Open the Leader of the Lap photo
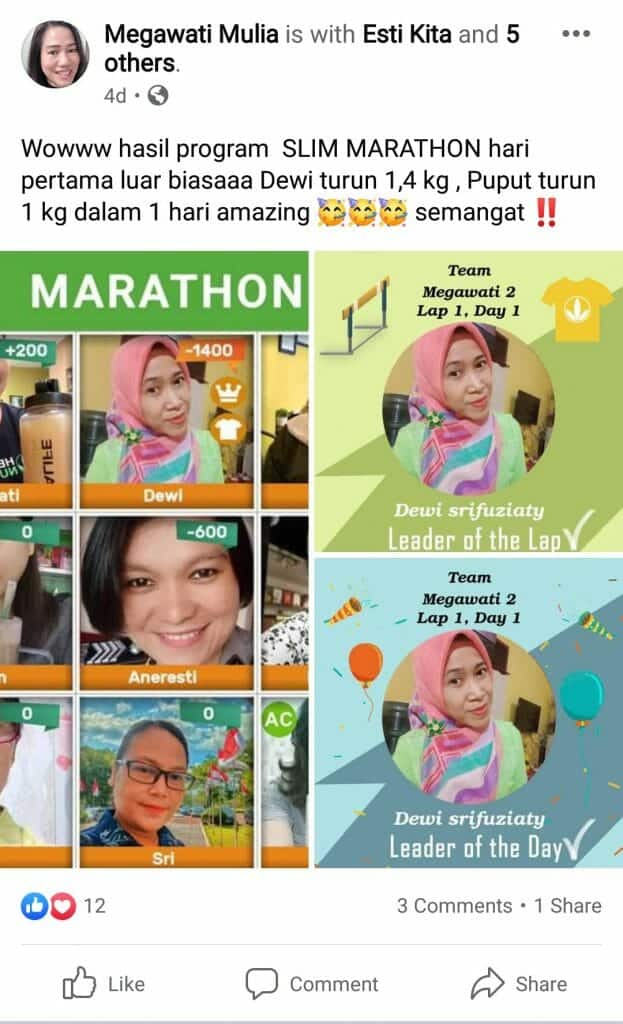Viewport: 623px width, 1024px height. (469, 402)
